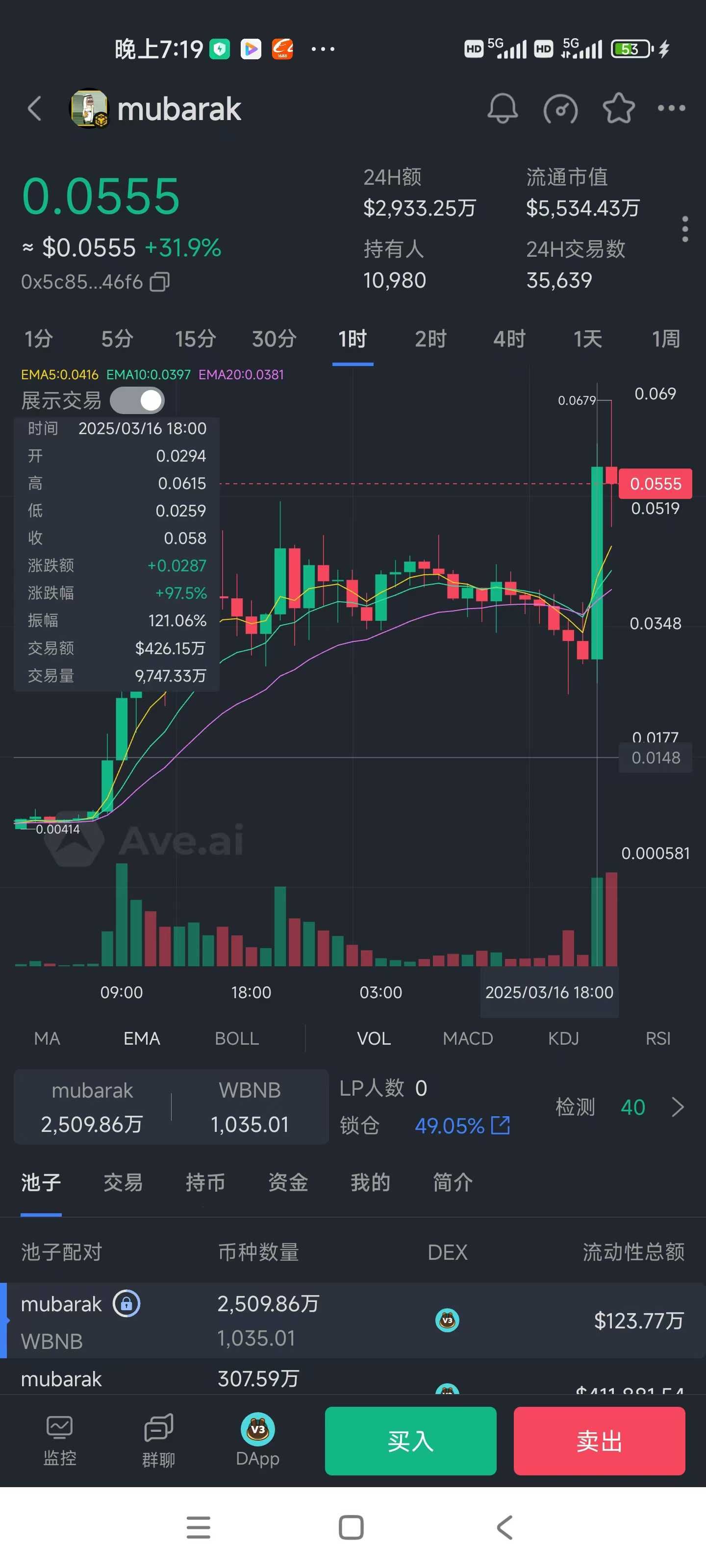Open the top-right overflow menu
This screenshot has width=706, height=1568.
point(671,109)
